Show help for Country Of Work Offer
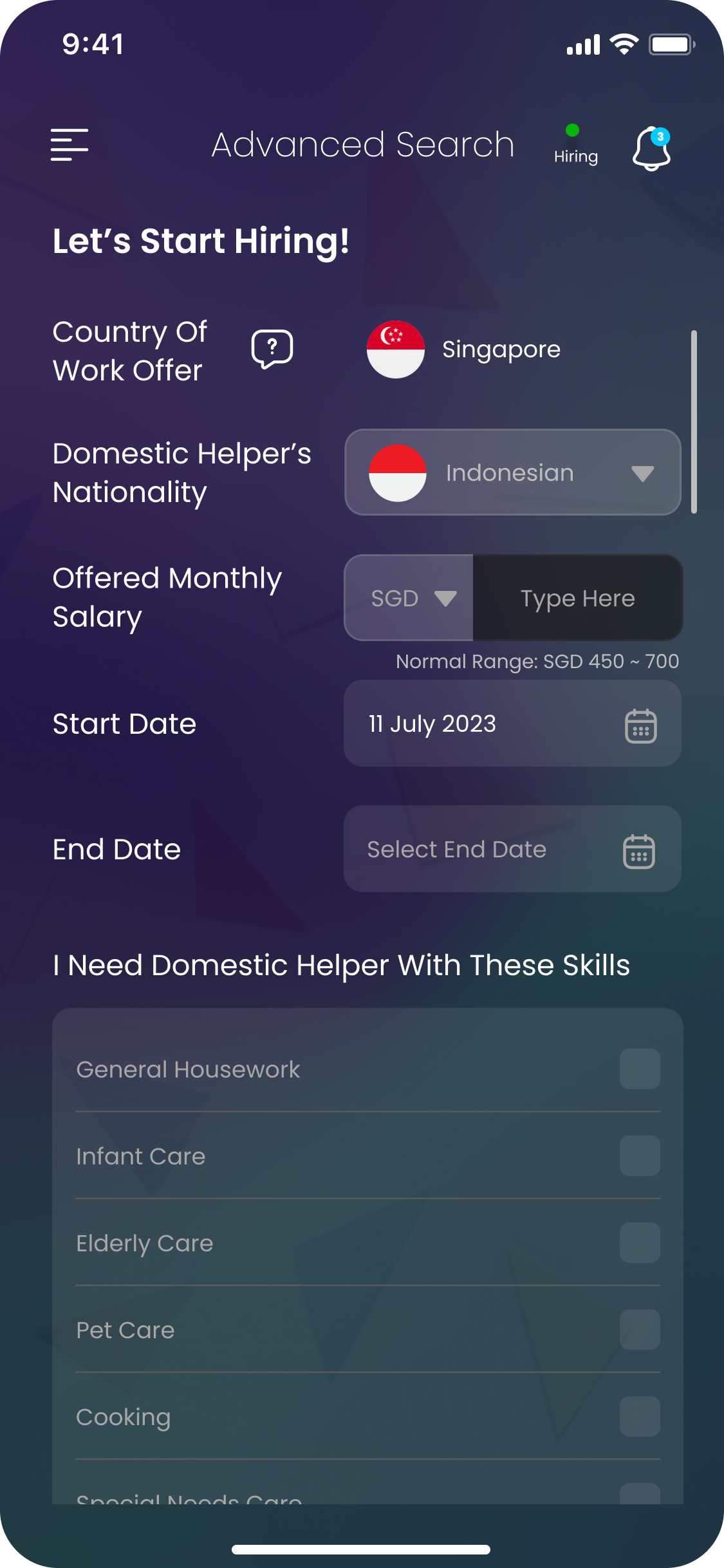The image size is (724, 1568). click(x=272, y=349)
